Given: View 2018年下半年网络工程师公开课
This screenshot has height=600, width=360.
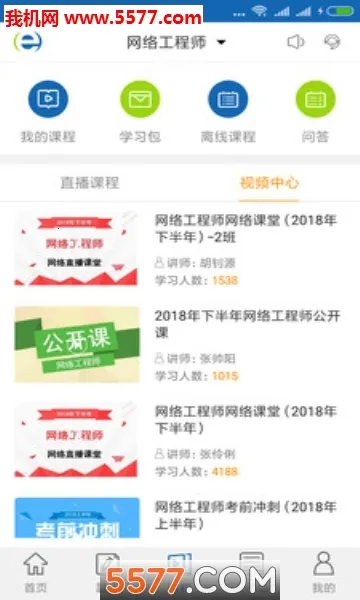Looking at the screenshot, I should click(180, 344).
